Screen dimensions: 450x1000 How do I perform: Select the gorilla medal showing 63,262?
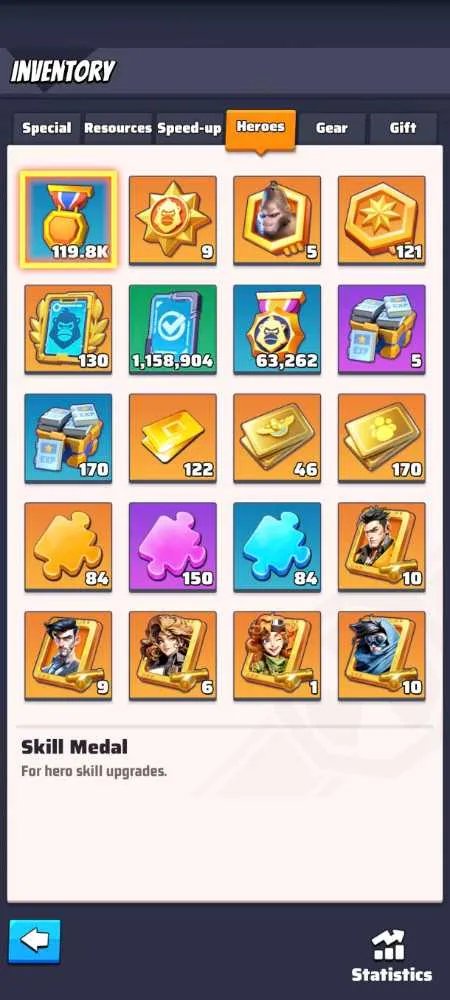click(277, 329)
